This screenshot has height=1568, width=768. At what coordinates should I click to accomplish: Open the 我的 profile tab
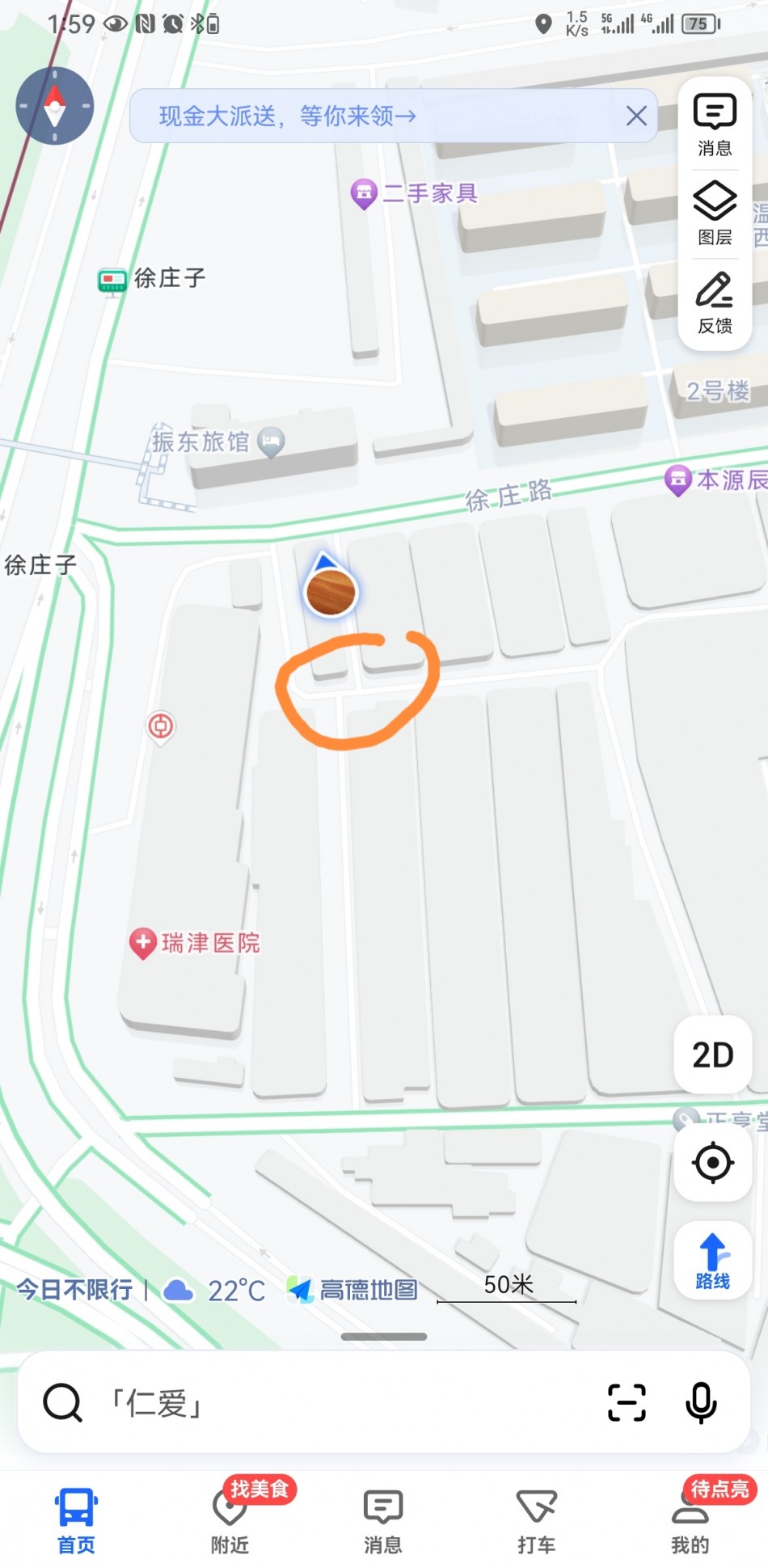coord(690,1521)
